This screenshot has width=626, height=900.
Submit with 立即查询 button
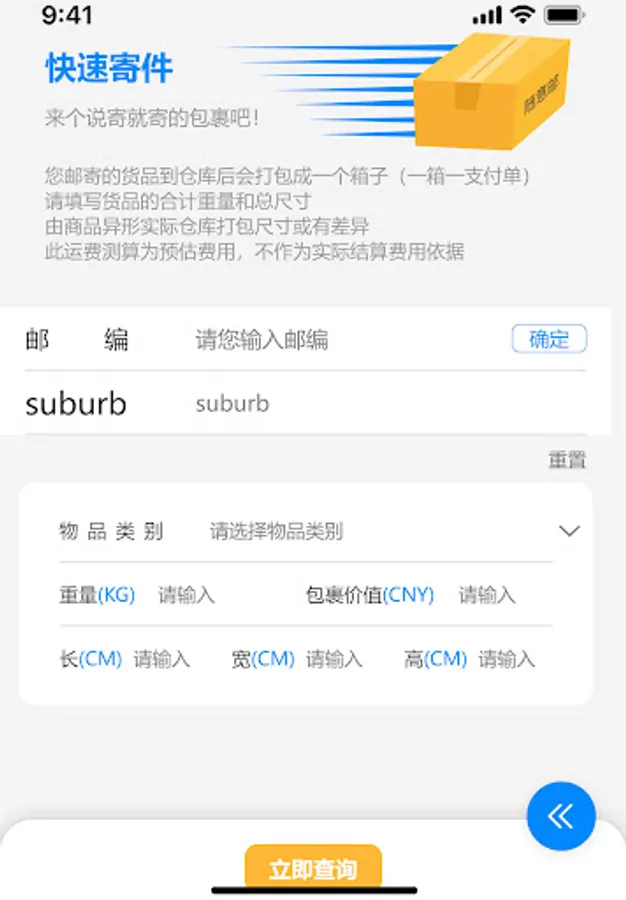pyautogui.click(x=313, y=868)
